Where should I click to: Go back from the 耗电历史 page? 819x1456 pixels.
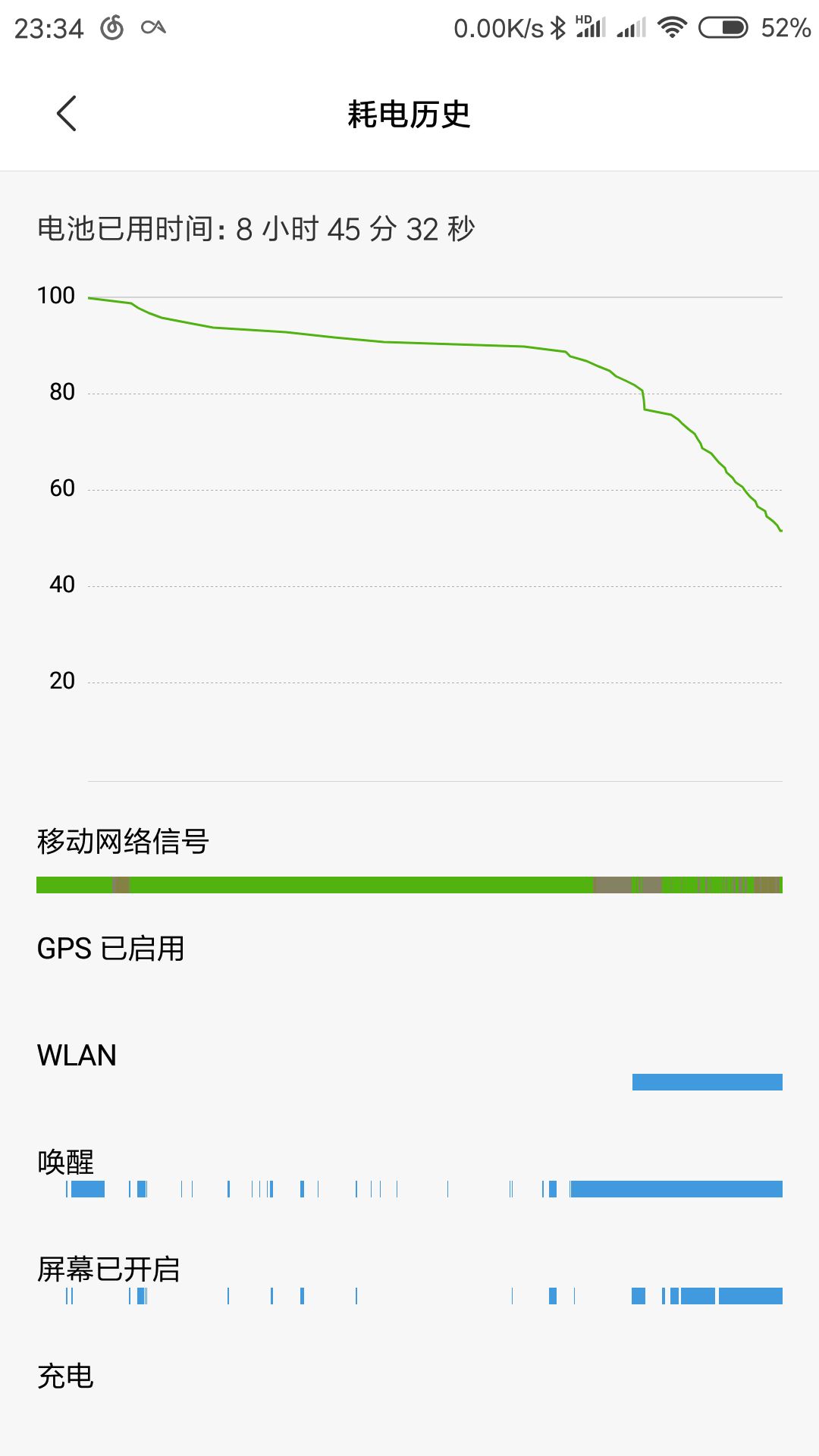[67, 114]
